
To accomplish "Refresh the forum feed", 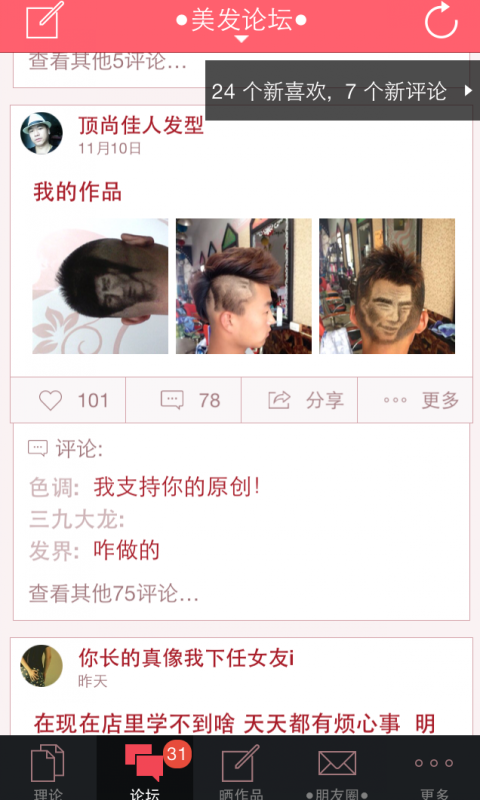I will tap(441, 20).
